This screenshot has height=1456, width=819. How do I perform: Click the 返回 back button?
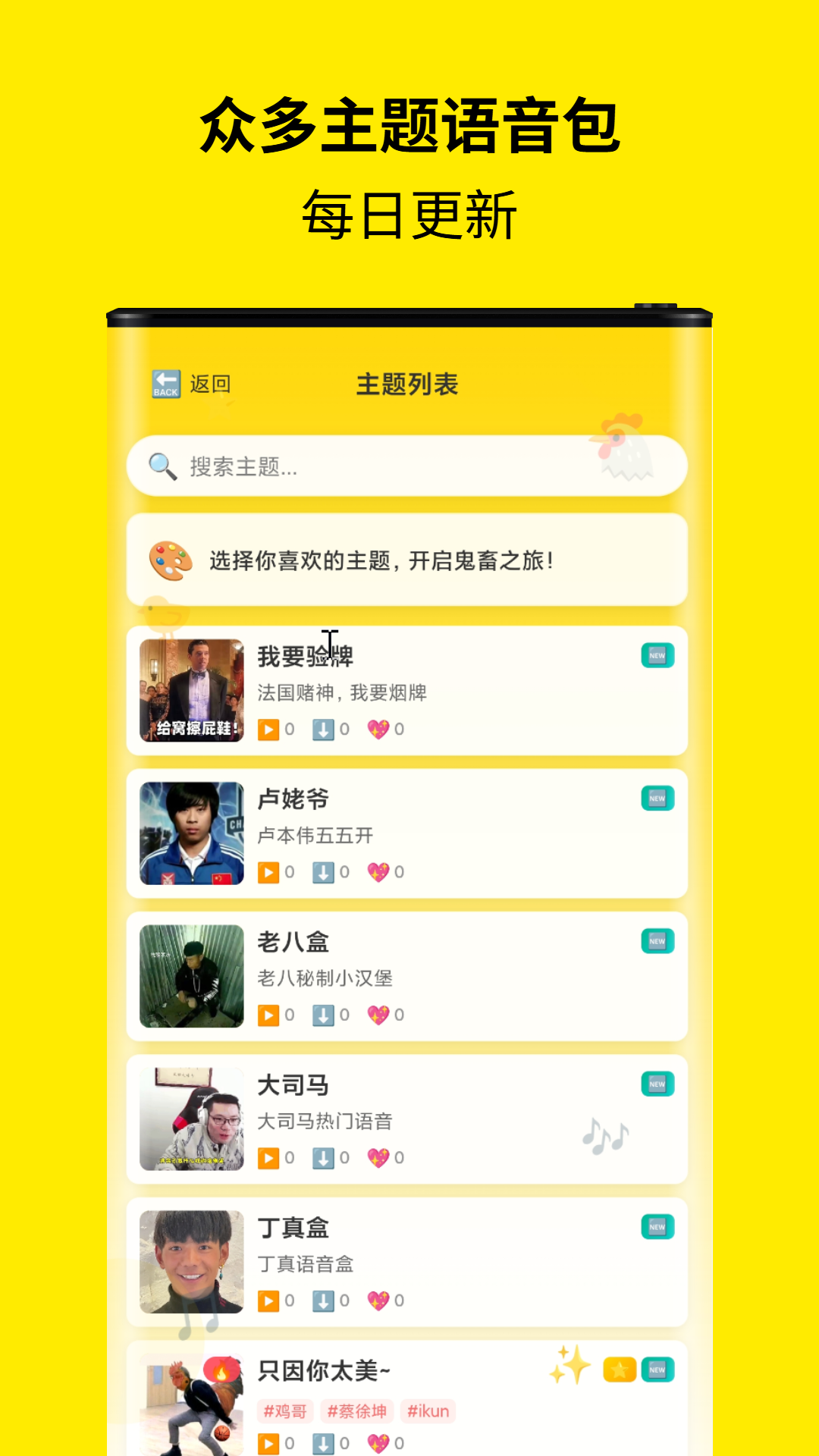coord(209,384)
